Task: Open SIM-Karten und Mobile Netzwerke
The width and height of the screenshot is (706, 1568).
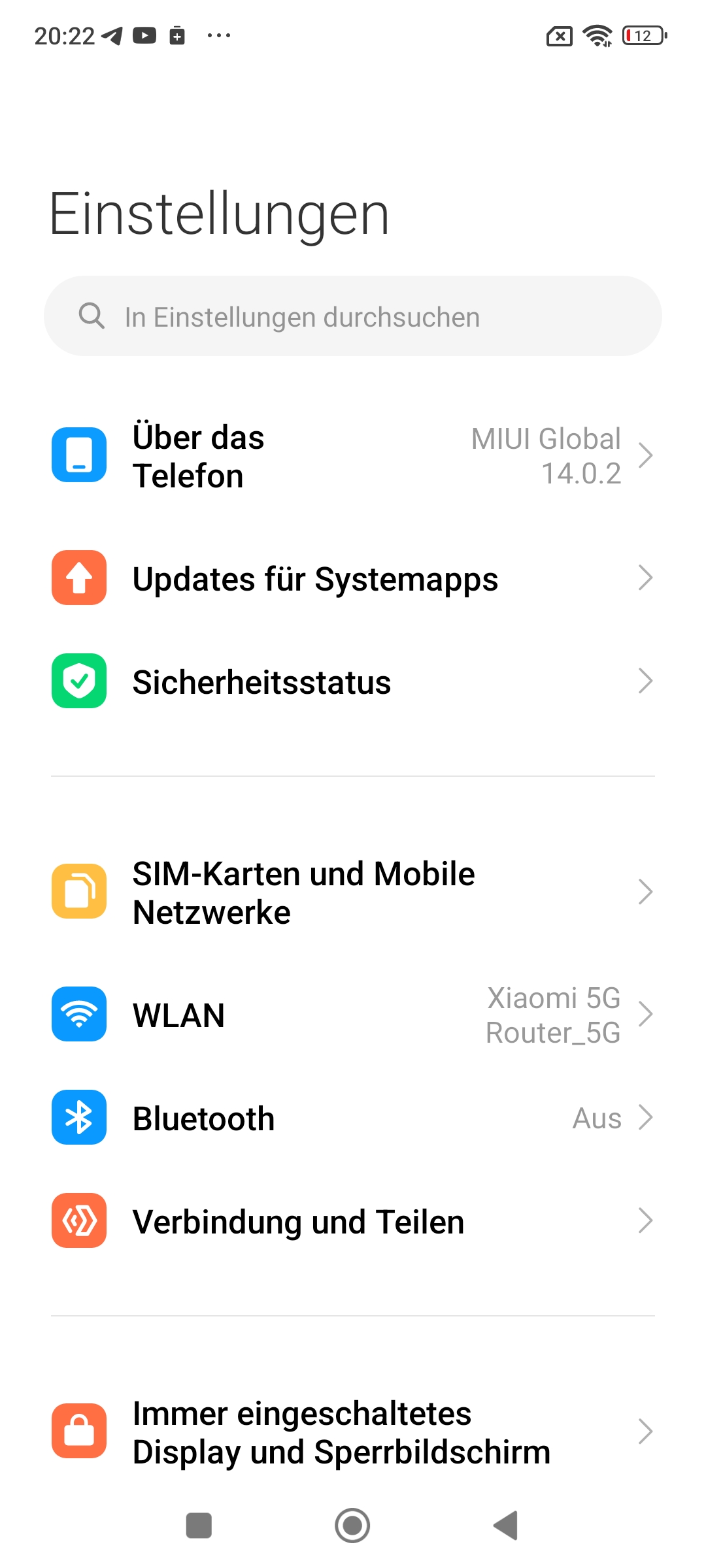Action: pos(353,892)
